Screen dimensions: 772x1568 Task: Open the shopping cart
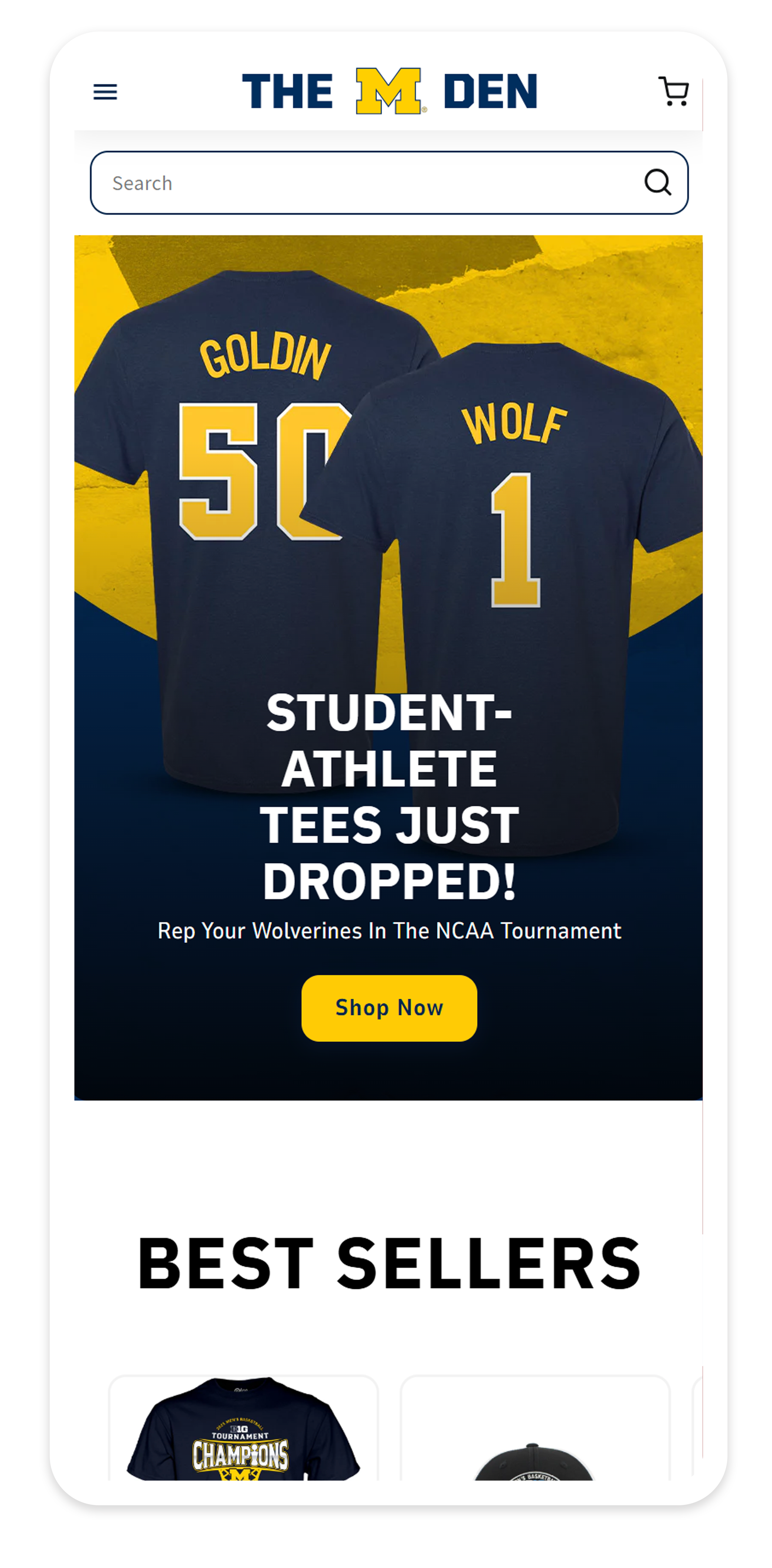coord(673,91)
